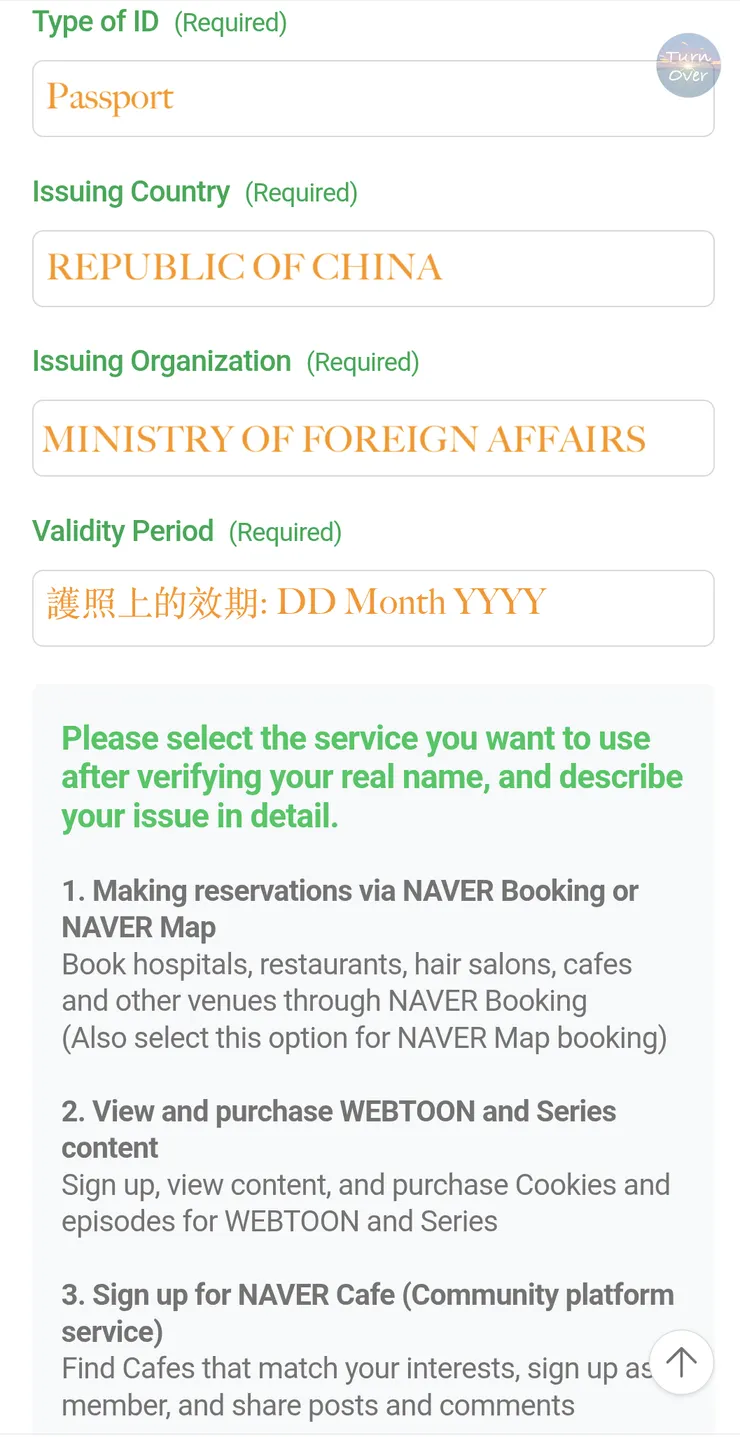The width and height of the screenshot is (740, 1437).
Task: Click the Issuing Country label
Action: 130,191
